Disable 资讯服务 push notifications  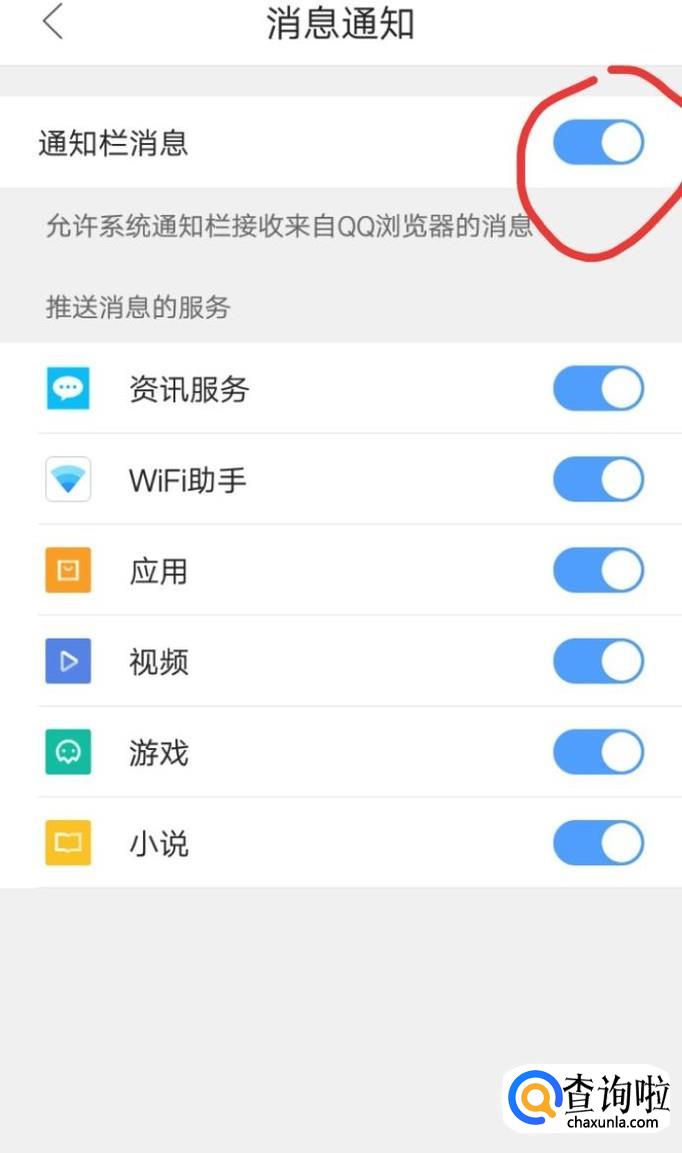[598, 388]
